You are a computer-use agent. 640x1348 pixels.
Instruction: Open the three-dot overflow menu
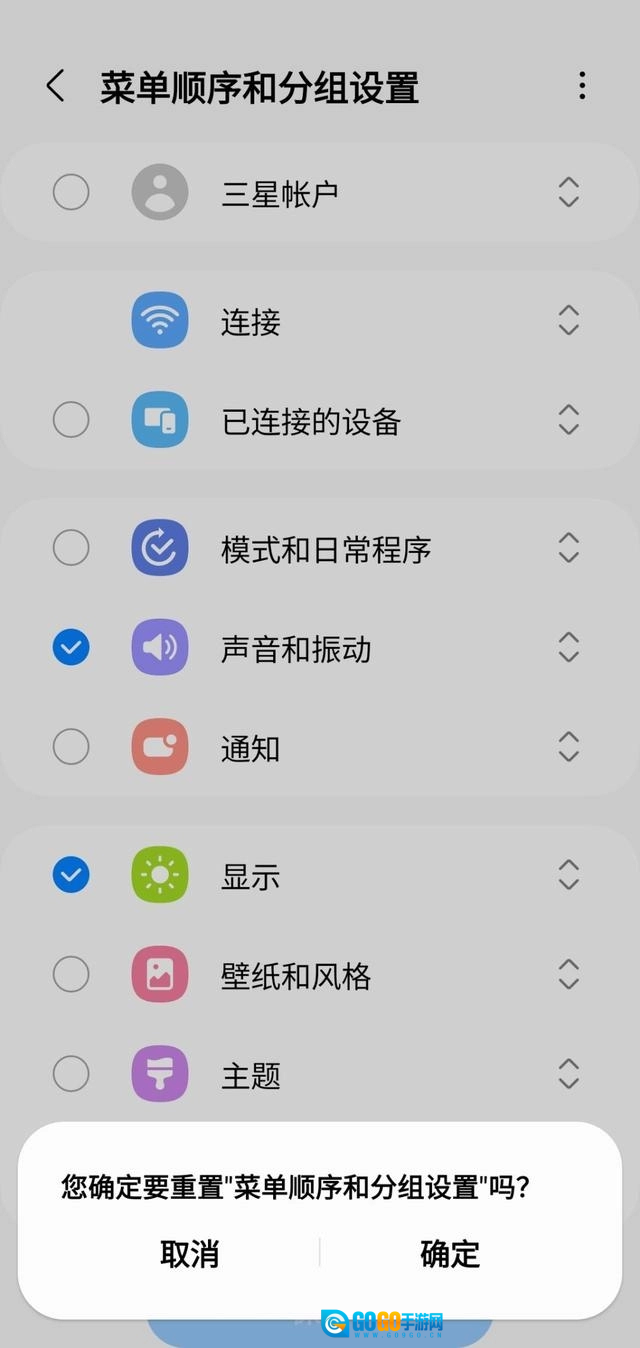(582, 86)
